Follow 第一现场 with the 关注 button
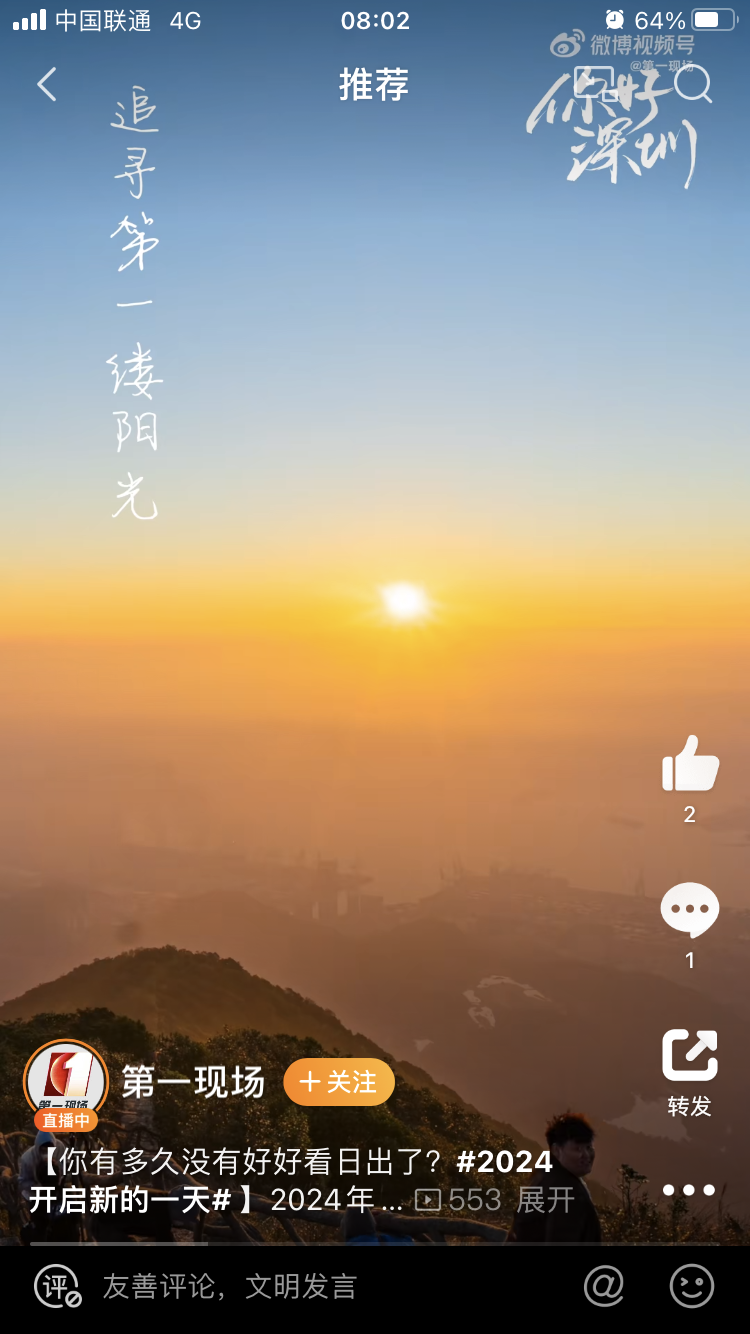This screenshot has height=1334, width=750. [x=339, y=1082]
